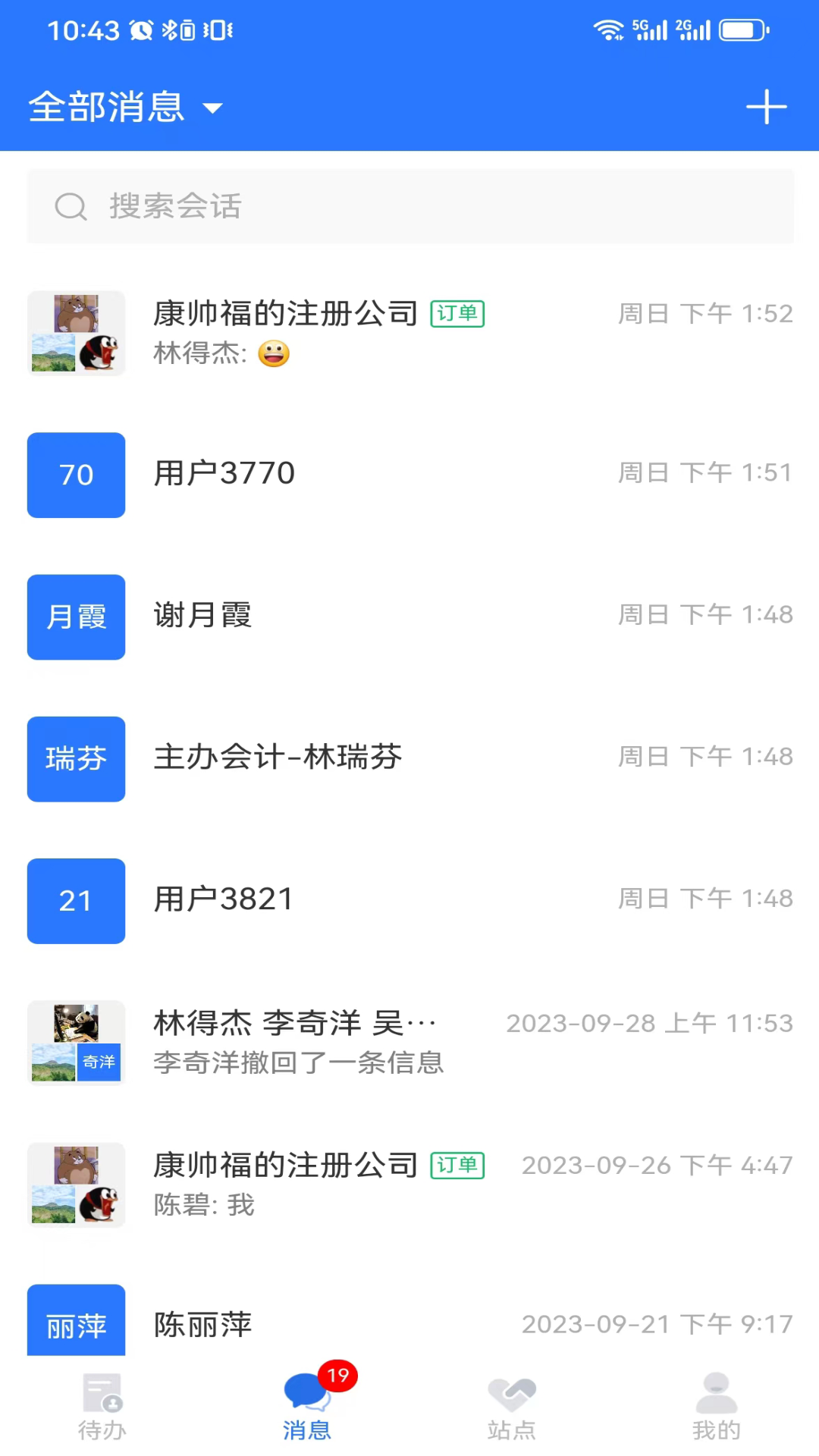Open conversation with 主办会计-林瑞芬

(409, 759)
